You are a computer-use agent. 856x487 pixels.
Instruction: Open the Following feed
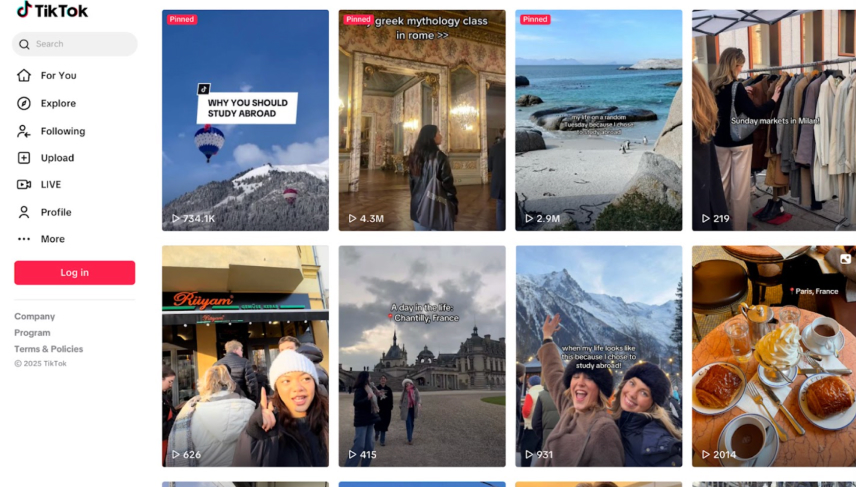(62, 131)
